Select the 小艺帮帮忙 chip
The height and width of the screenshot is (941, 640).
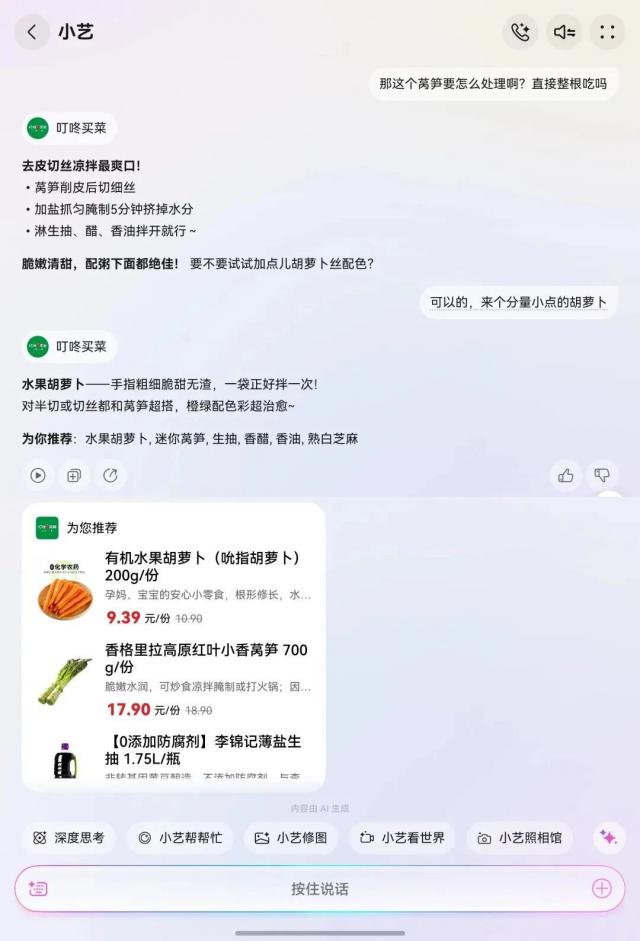181,838
